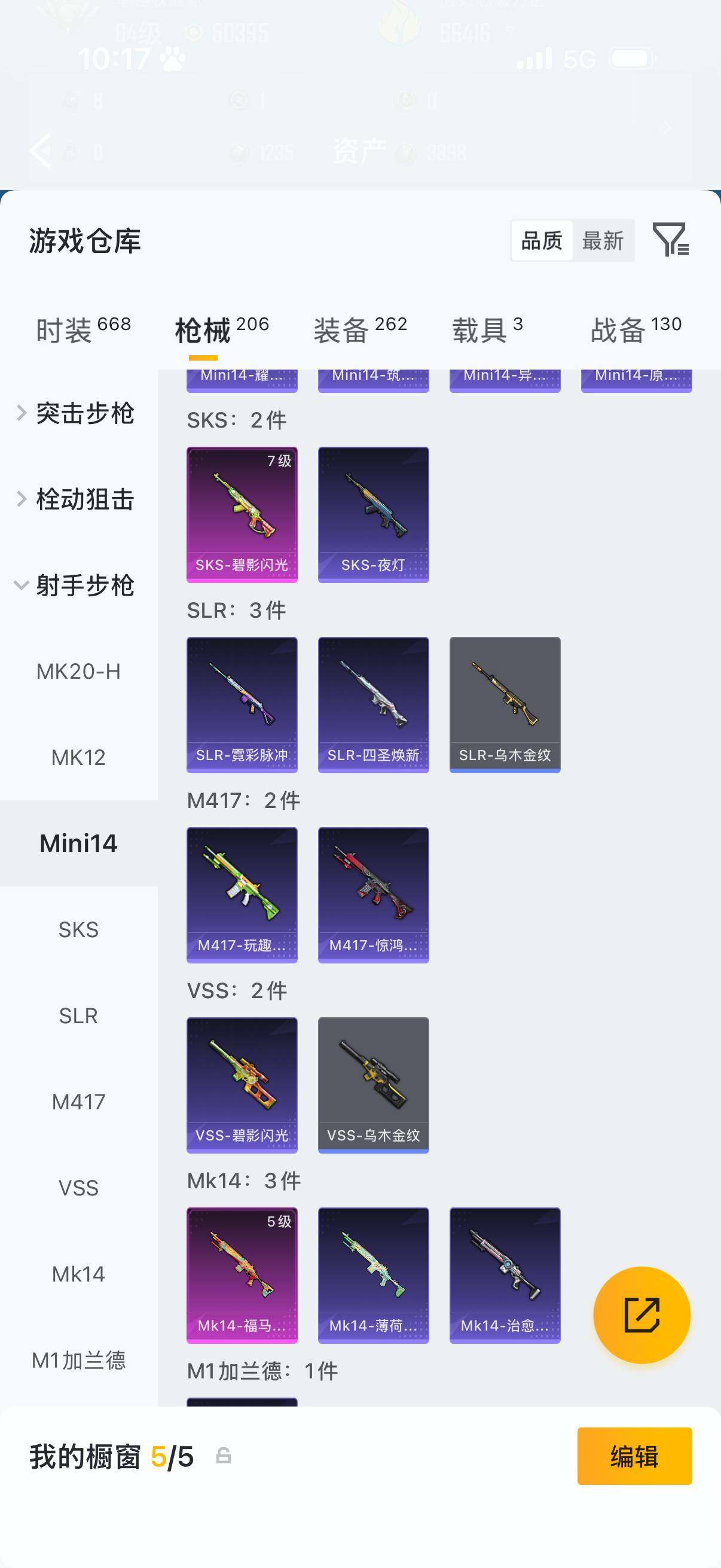Viewport: 721px width, 1568px height.
Task: Switch to the 载具 tab
Action: click(x=487, y=331)
